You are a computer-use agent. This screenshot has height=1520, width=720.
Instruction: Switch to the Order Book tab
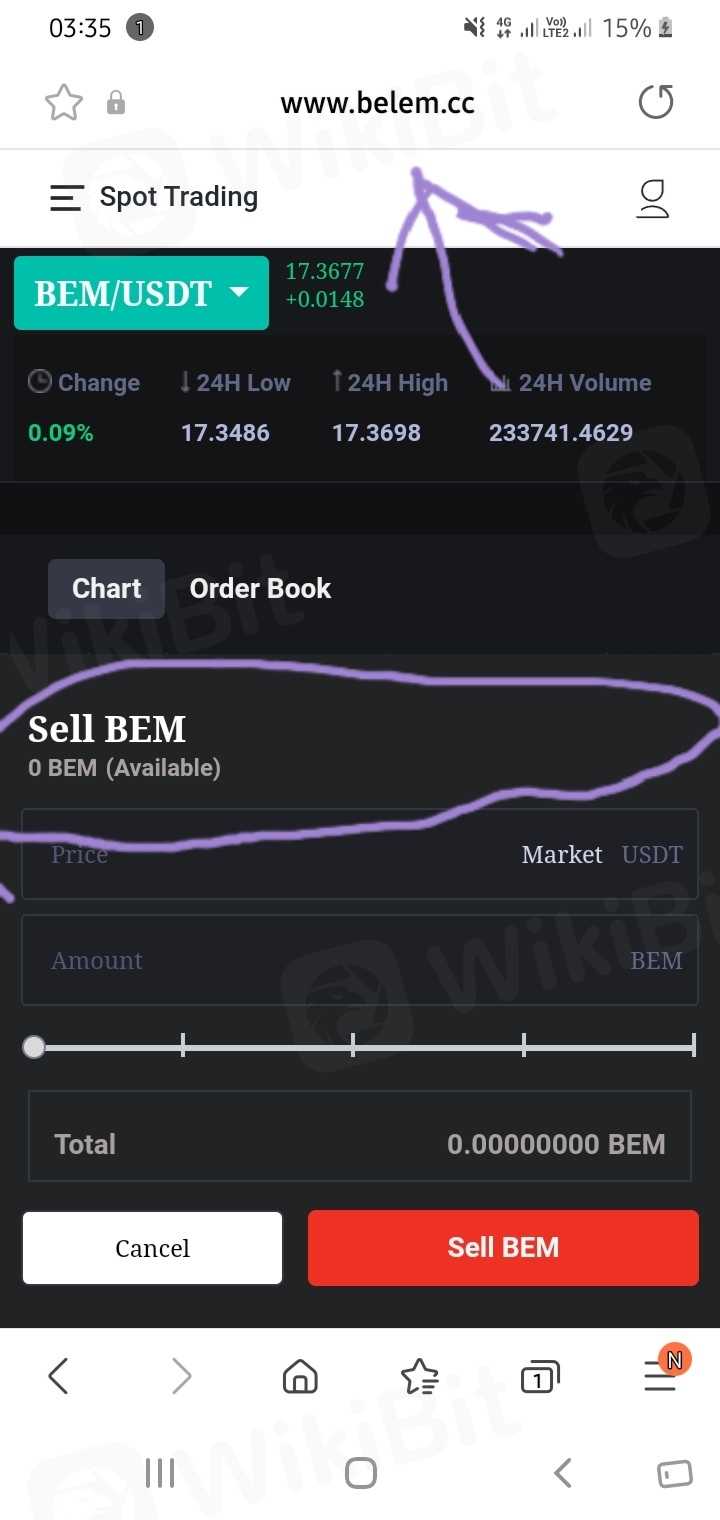(x=260, y=588)
